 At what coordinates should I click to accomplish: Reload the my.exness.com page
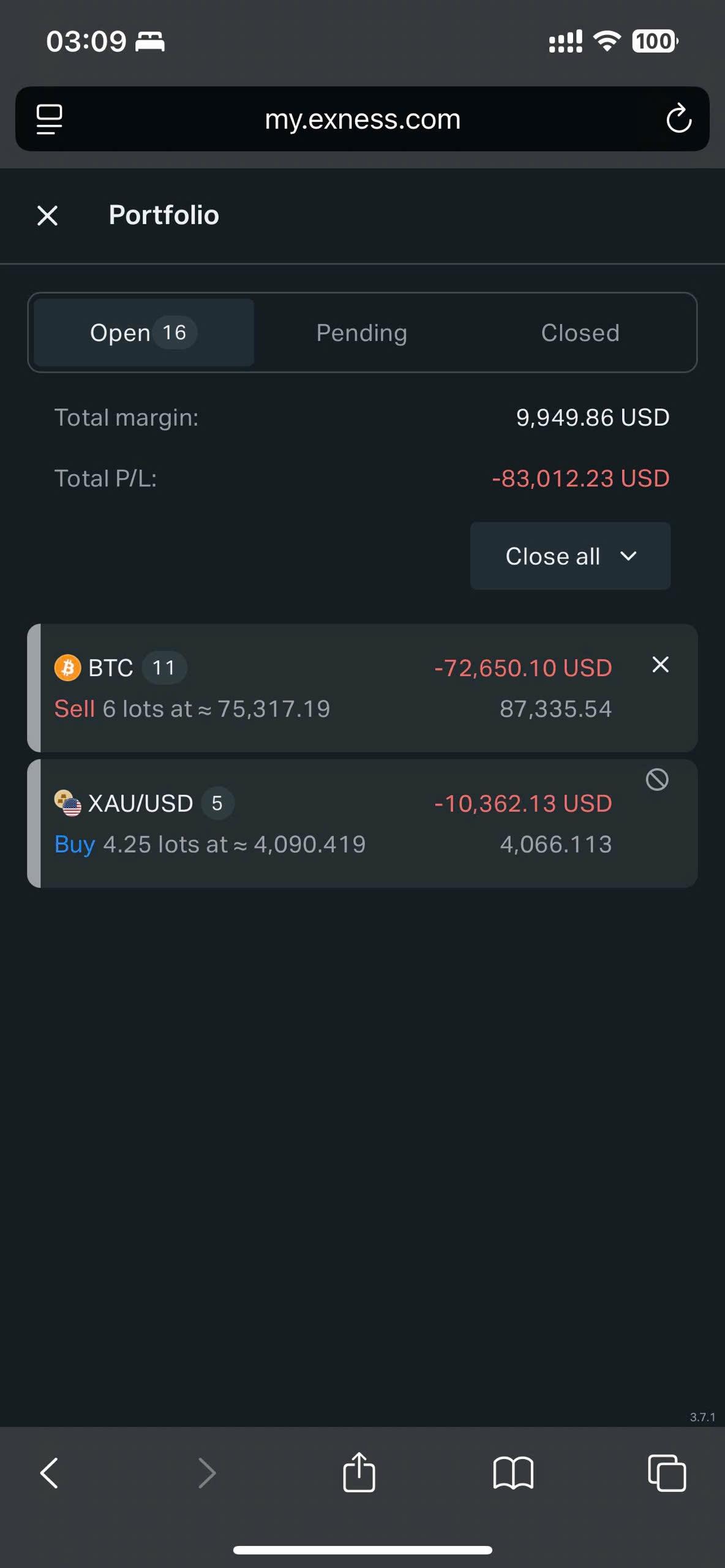pyautogui.click(x=678, y=119)
